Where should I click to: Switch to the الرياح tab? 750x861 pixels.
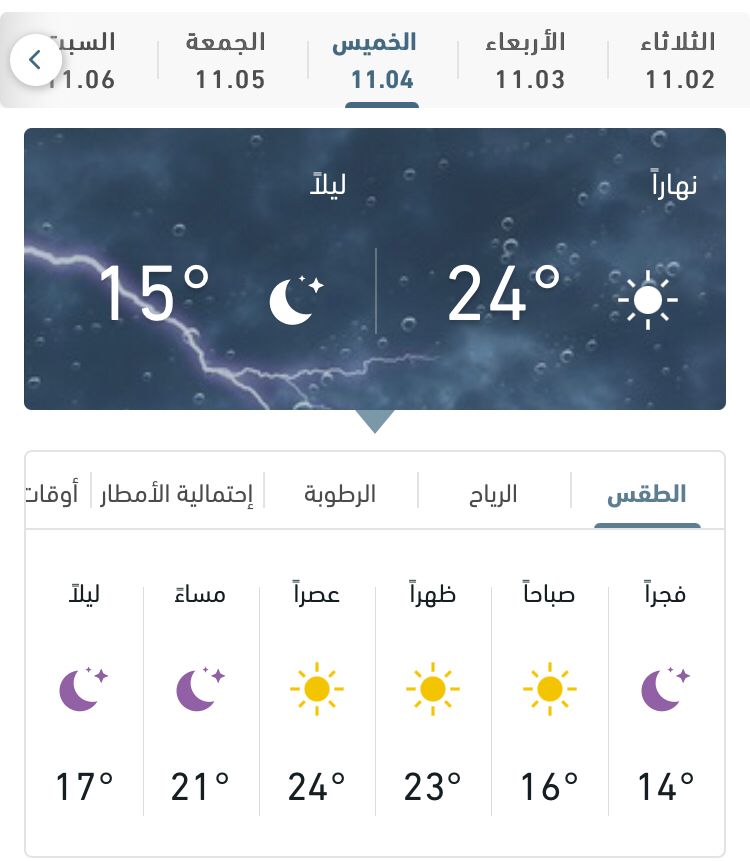tap(494, 494)
